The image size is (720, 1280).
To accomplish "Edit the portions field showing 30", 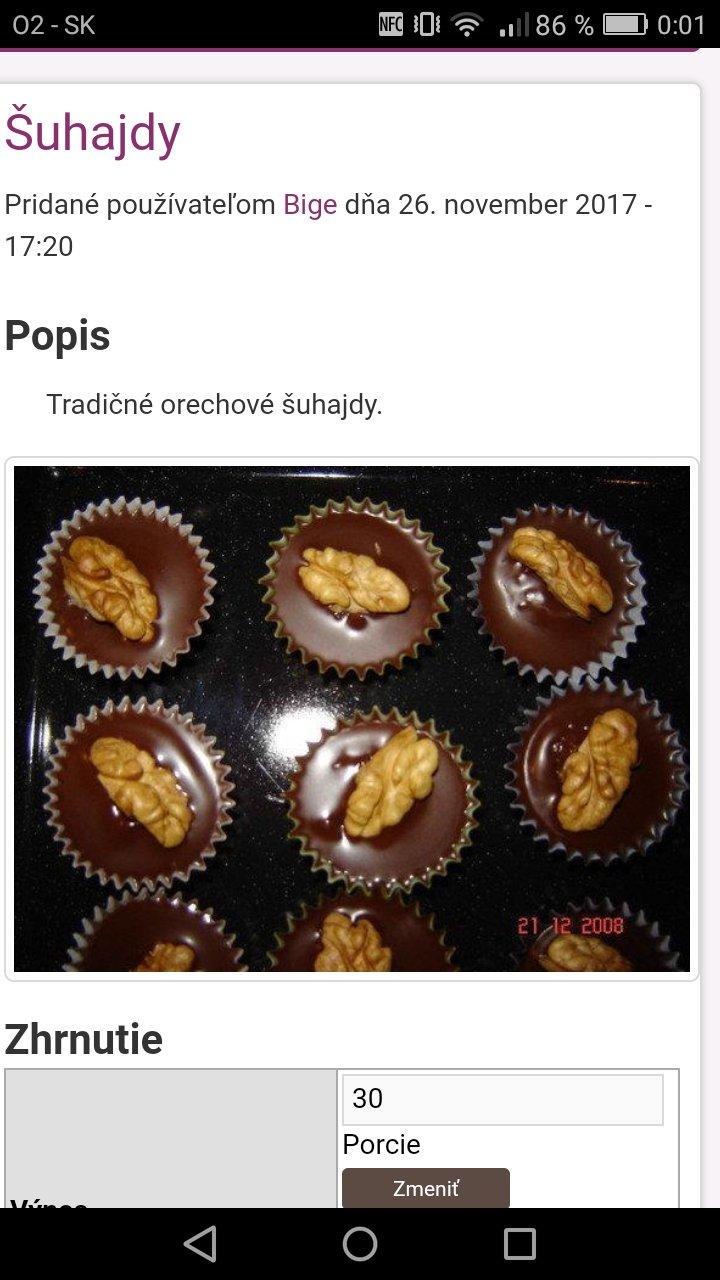I will (x=502, y=1099).
